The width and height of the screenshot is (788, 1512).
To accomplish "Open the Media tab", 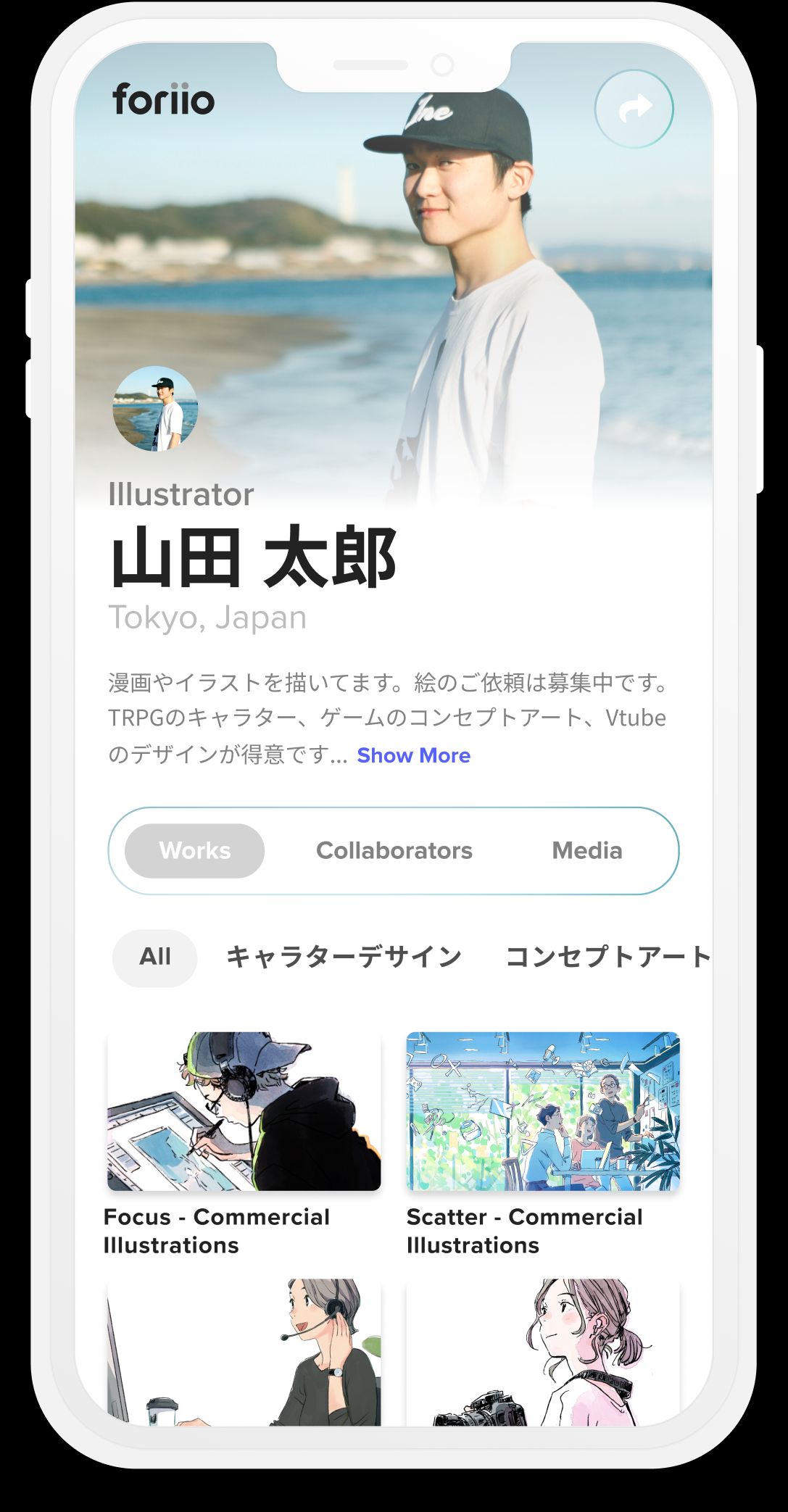I will point(587,850).
